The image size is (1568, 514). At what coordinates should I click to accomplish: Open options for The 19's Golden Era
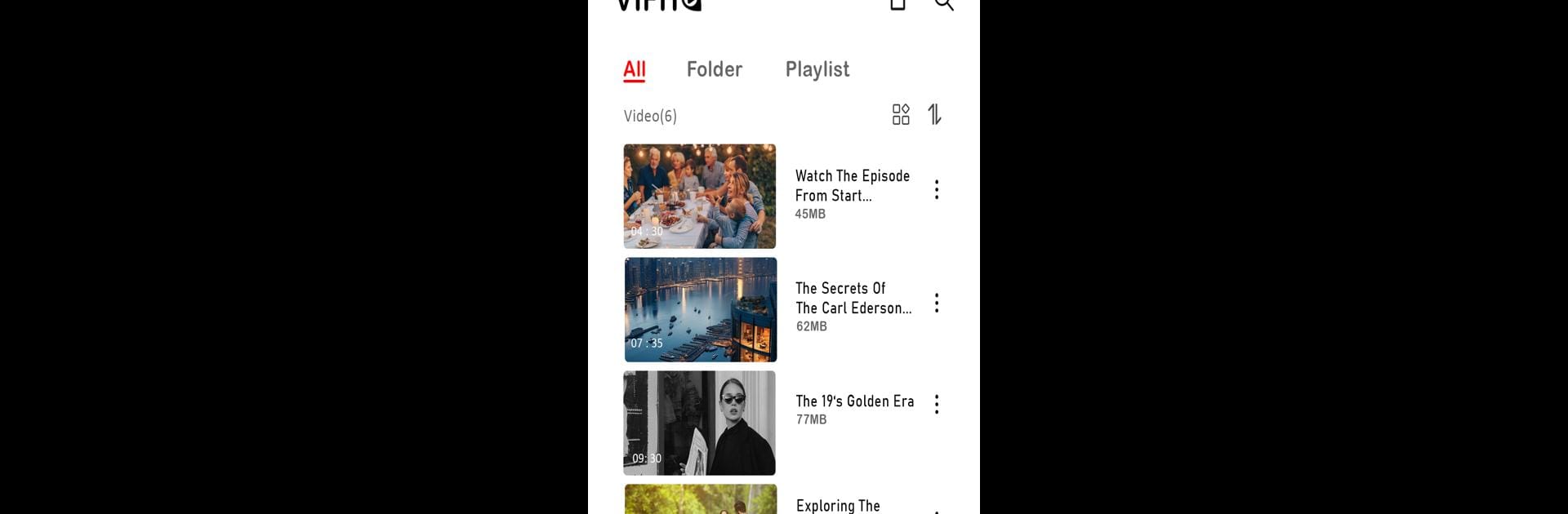click(x=937, y=405)
